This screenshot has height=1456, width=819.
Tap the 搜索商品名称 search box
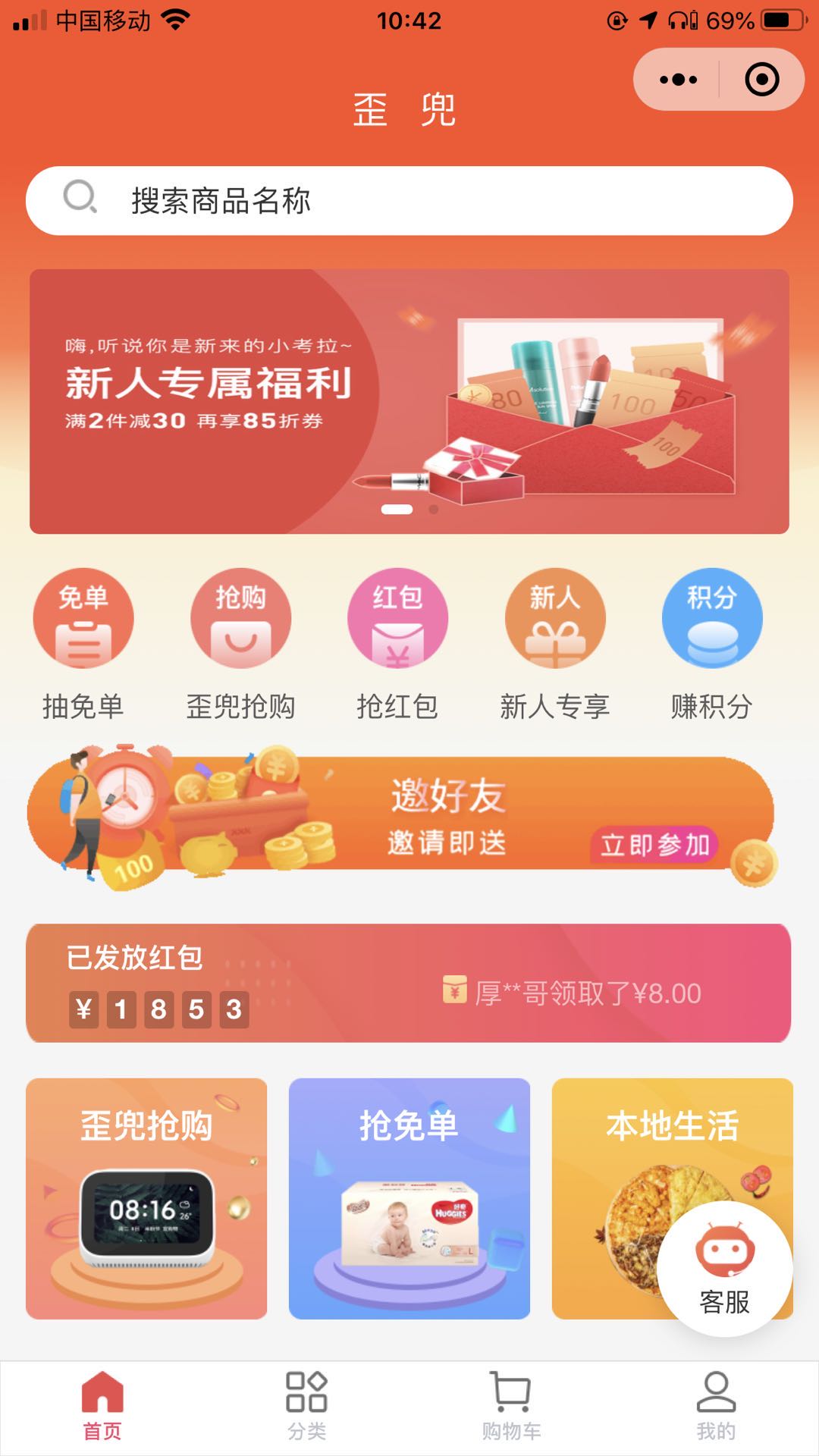pos(409,201)
